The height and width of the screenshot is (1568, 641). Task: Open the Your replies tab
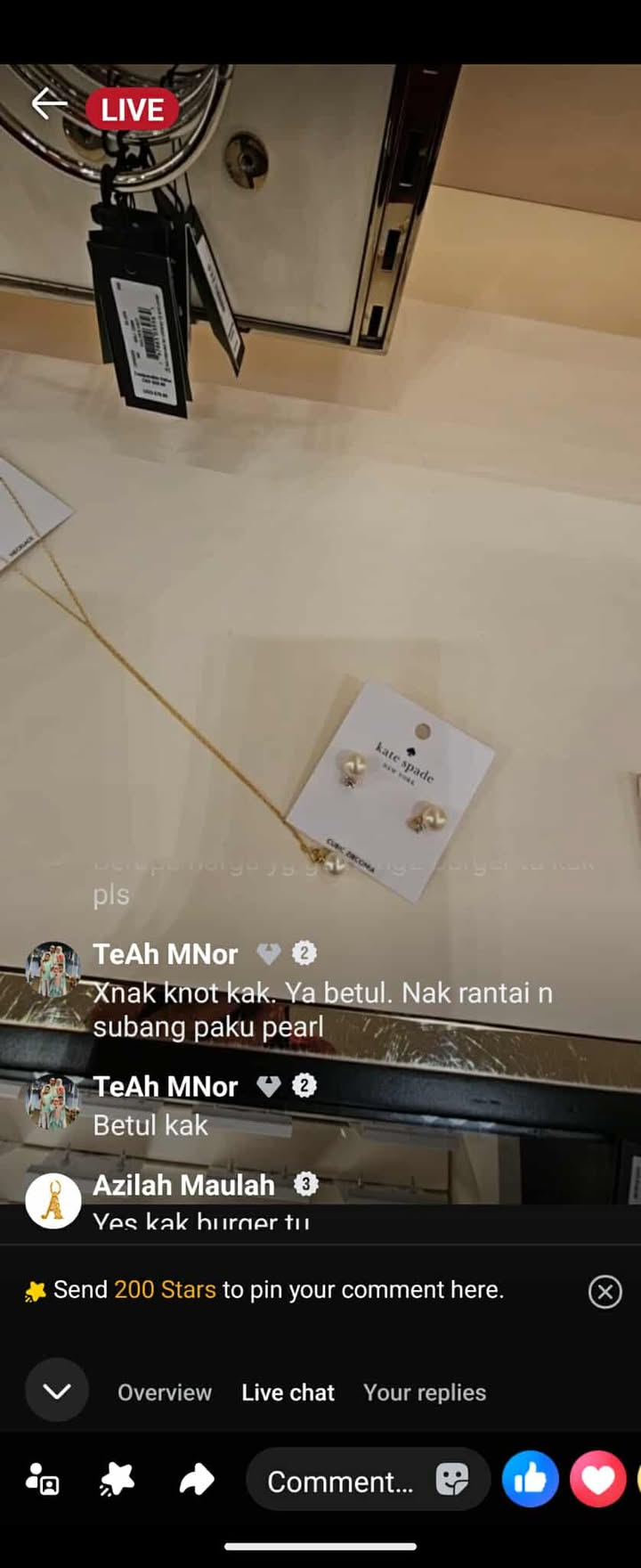point(425,1392)
